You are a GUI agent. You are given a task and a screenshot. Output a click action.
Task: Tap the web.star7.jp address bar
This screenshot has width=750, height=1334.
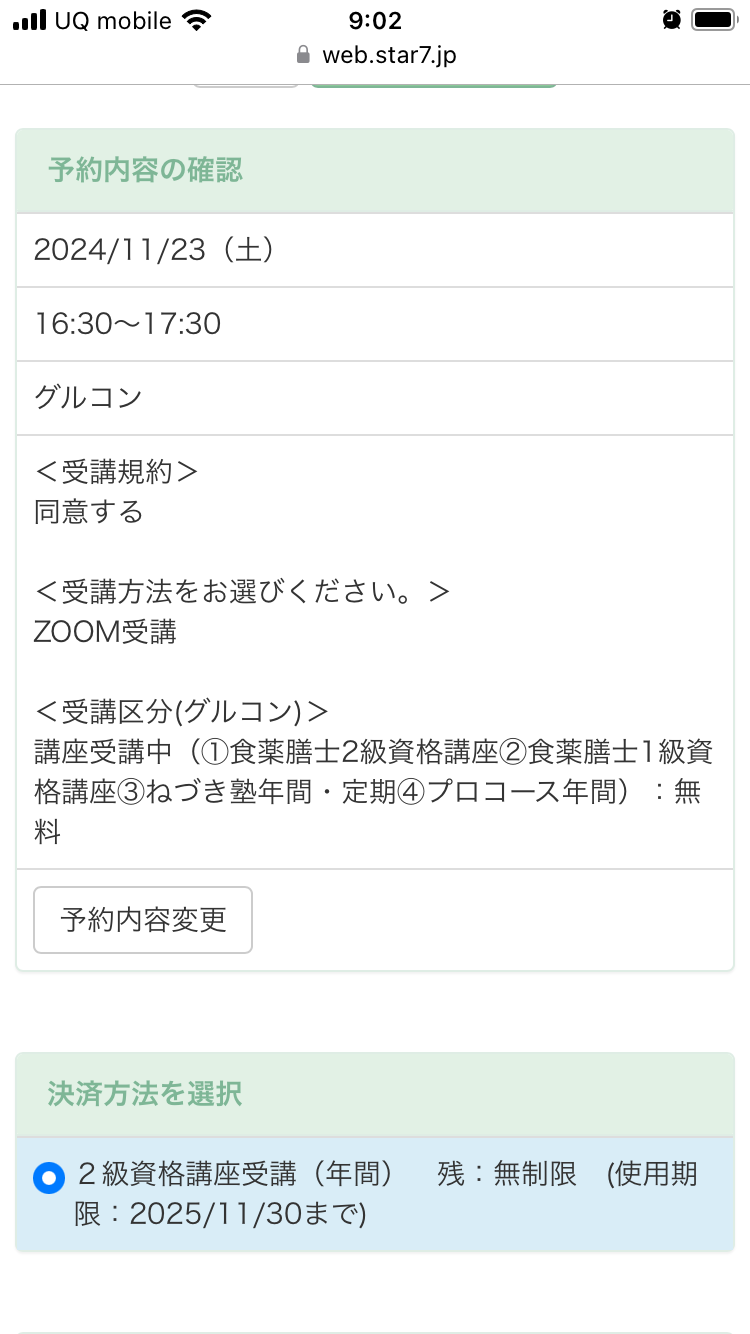(x=376, y=55)
